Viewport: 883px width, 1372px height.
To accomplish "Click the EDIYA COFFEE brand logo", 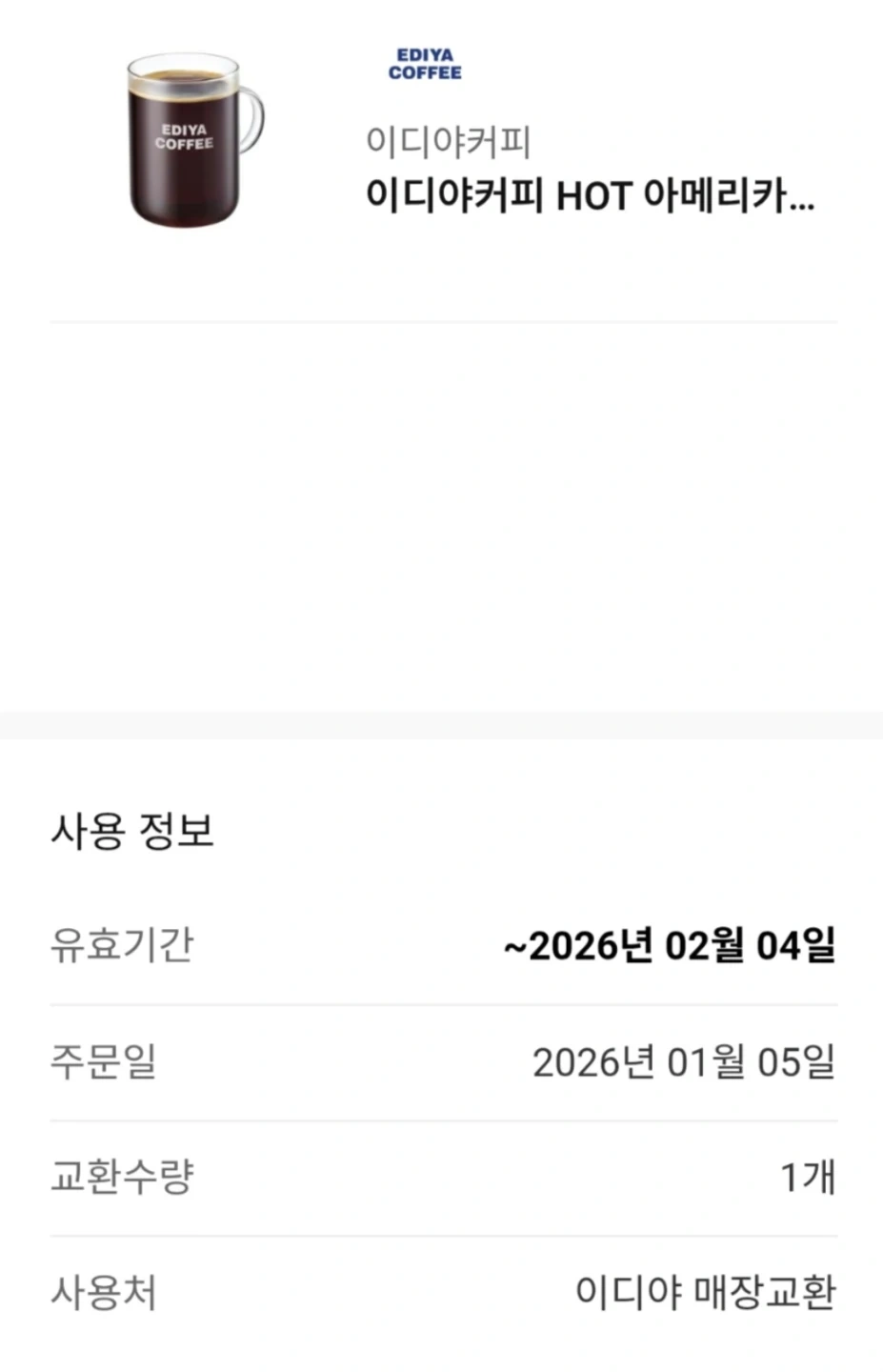I will click(x=426, y=63).
